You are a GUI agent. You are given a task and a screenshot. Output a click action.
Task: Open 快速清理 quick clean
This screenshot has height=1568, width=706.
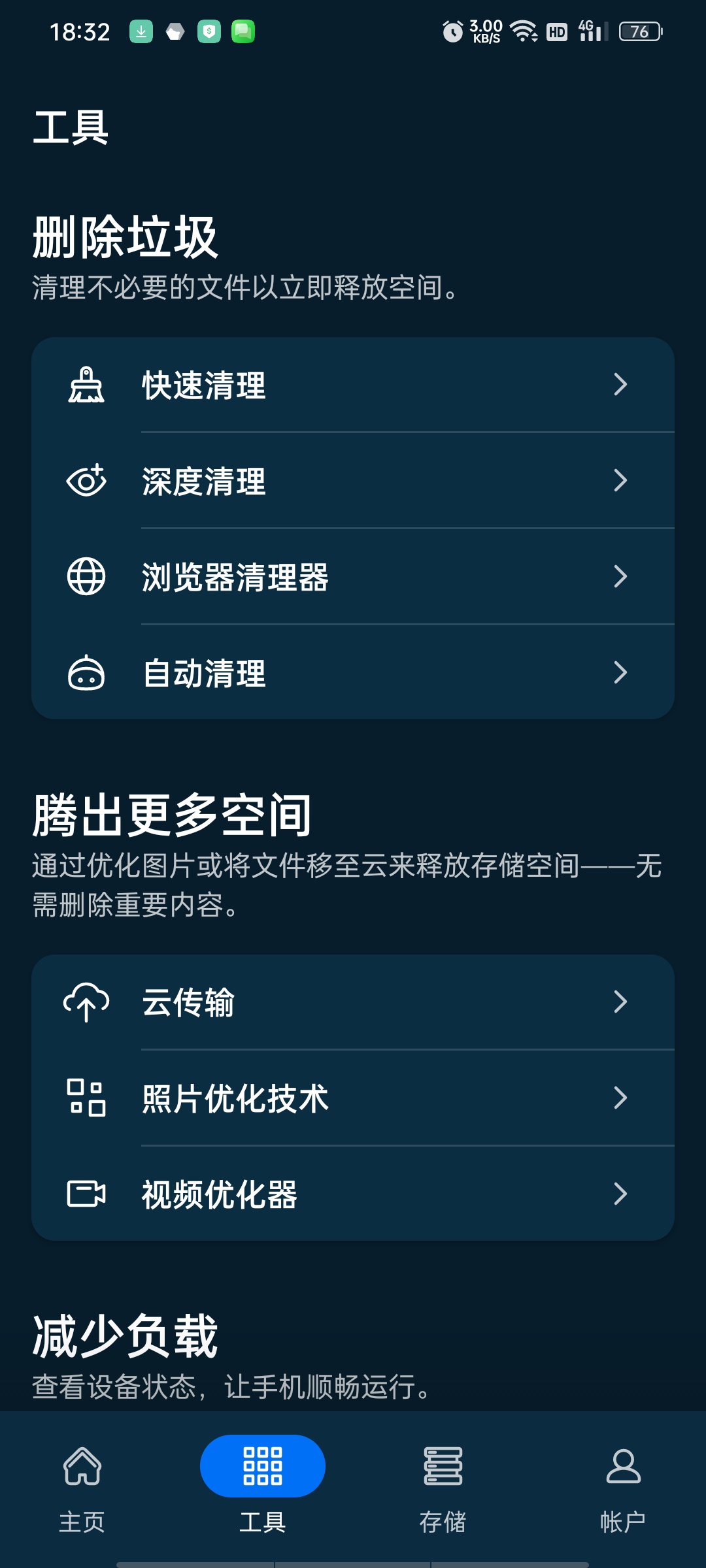(x=353, y=385)
